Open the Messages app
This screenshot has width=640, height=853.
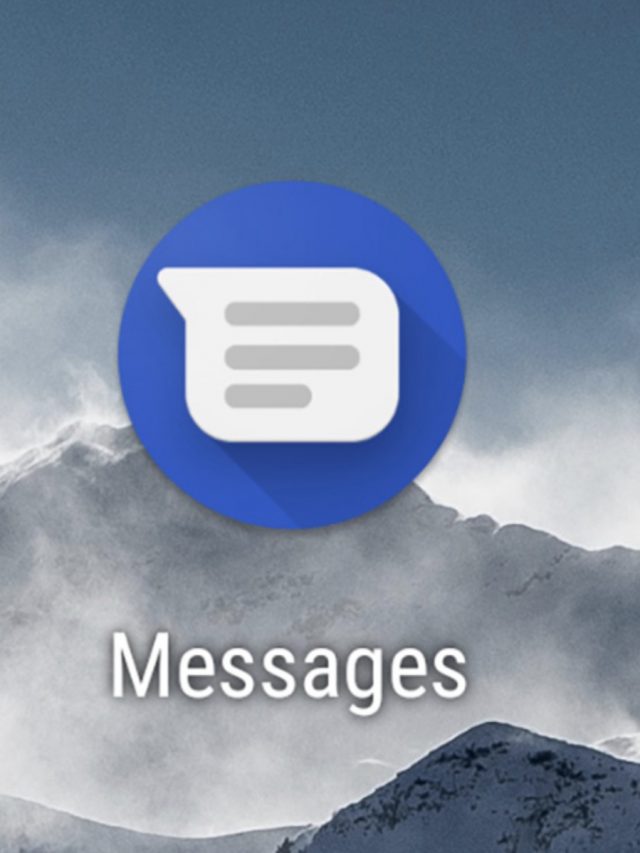(x=292, y=354)
